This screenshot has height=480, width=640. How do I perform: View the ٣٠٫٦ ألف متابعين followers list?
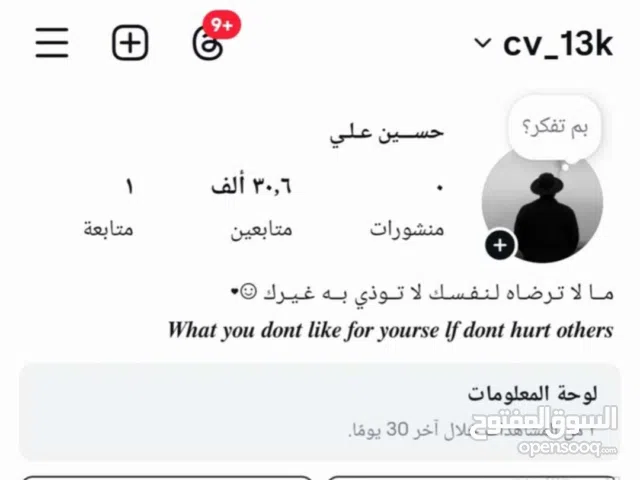point(255,207)
